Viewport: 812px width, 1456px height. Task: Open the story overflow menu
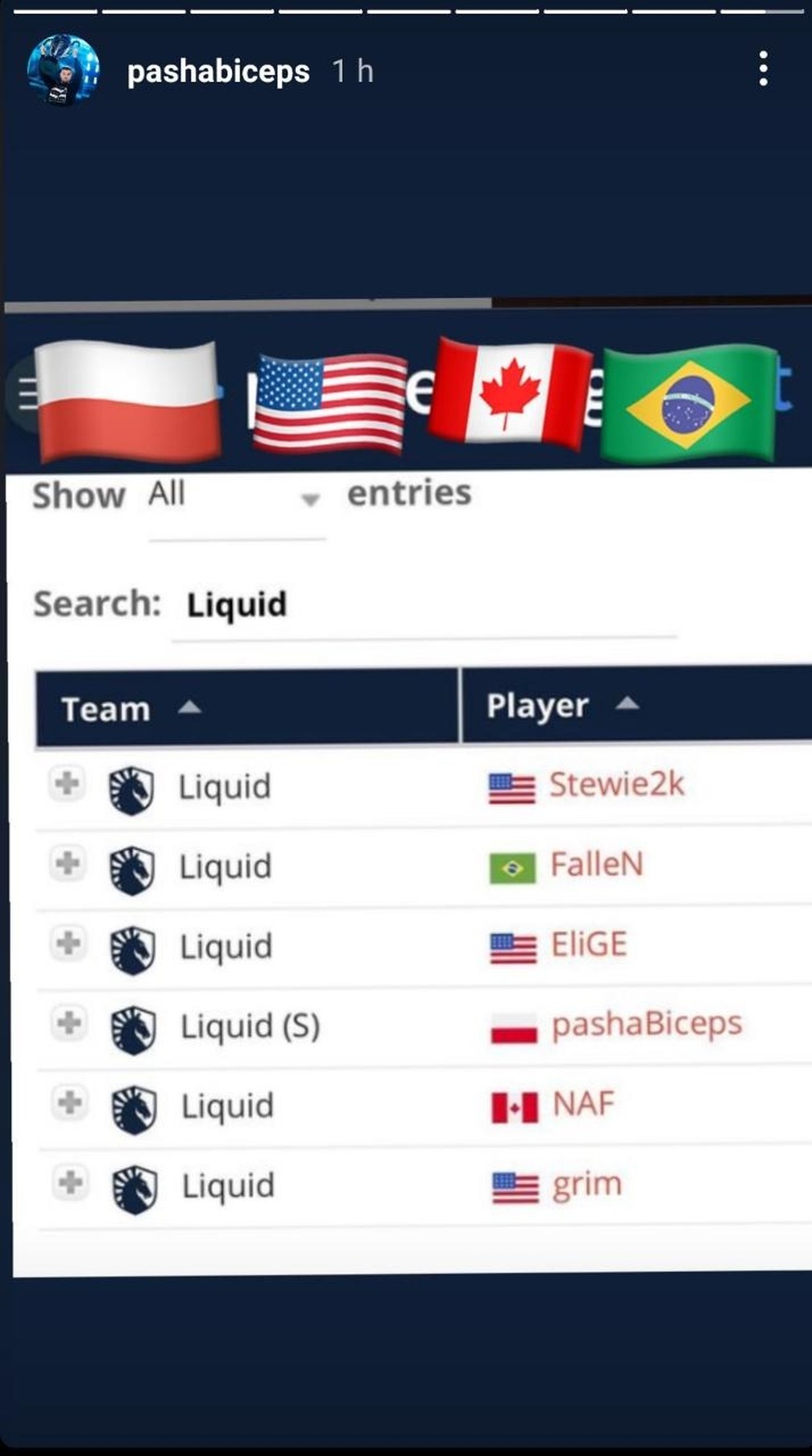point(763,69)
